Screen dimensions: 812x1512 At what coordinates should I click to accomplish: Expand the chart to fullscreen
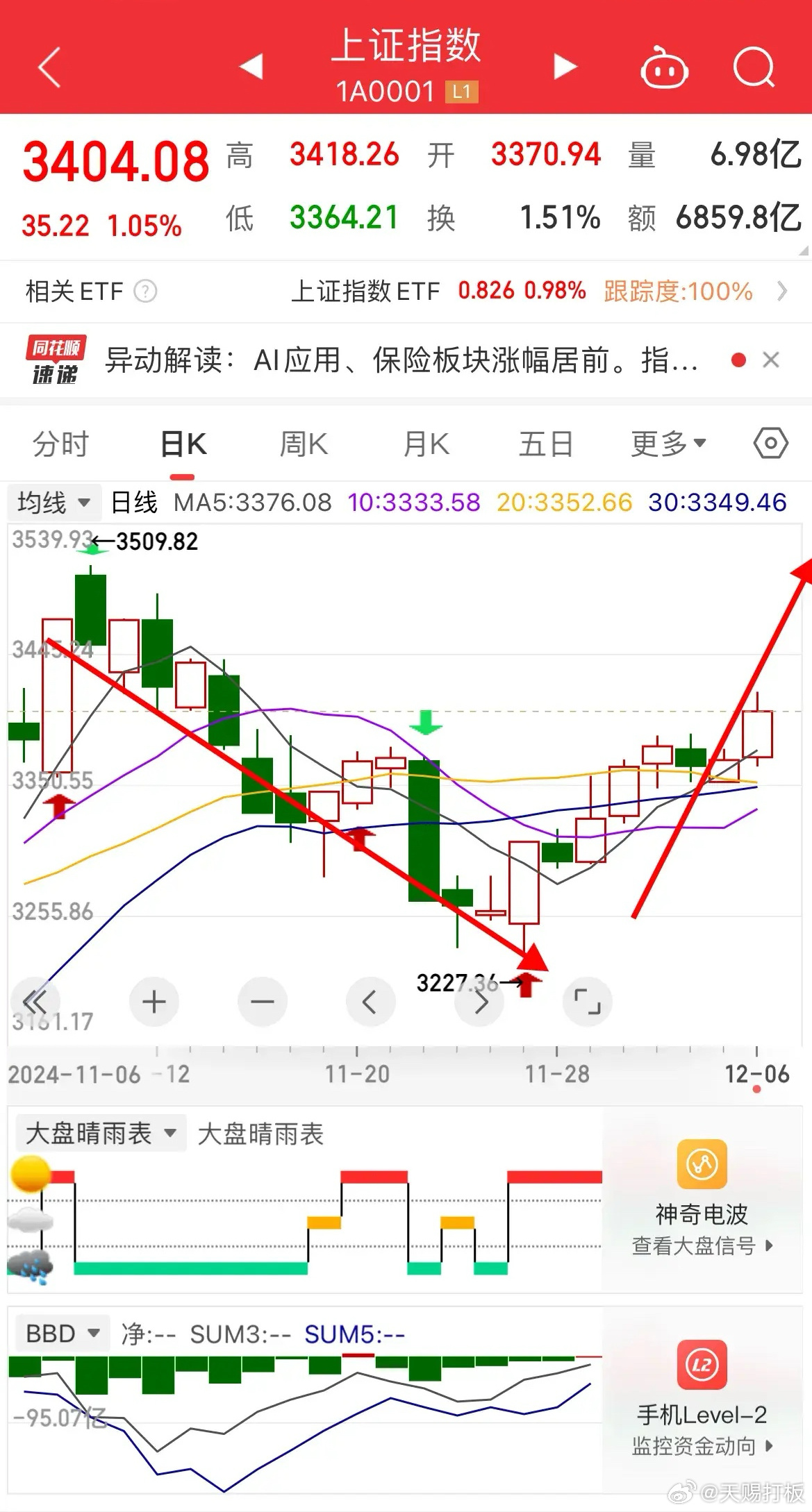click(587, 1002)
